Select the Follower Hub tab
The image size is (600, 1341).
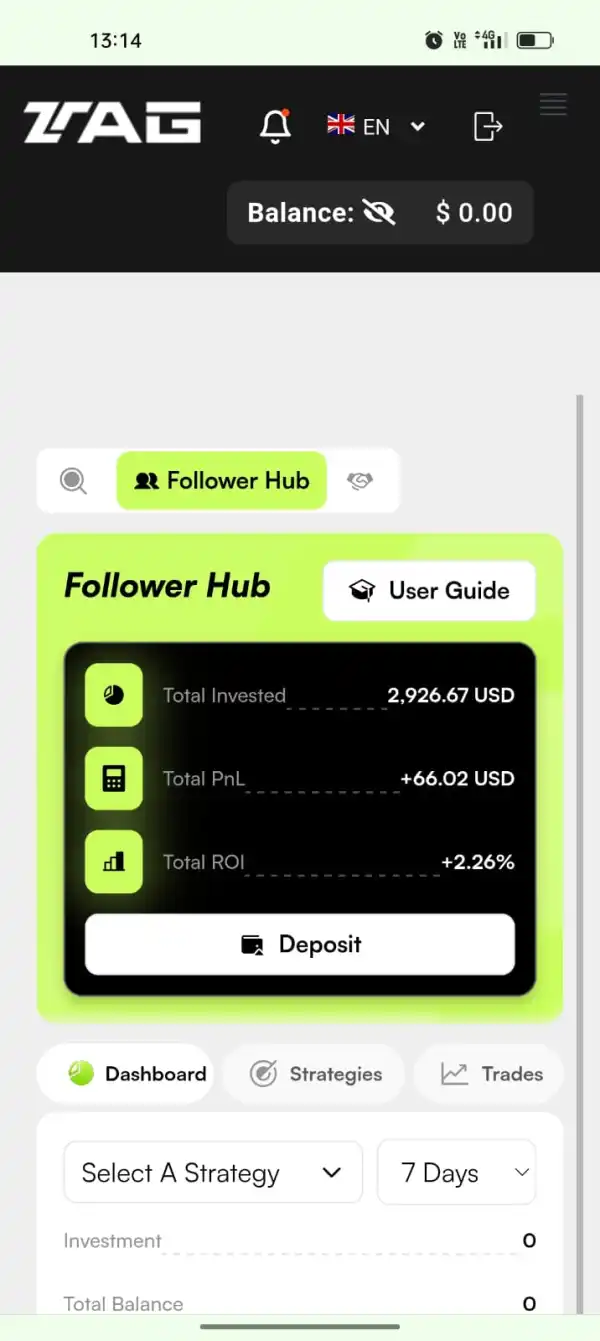[222, 481]
